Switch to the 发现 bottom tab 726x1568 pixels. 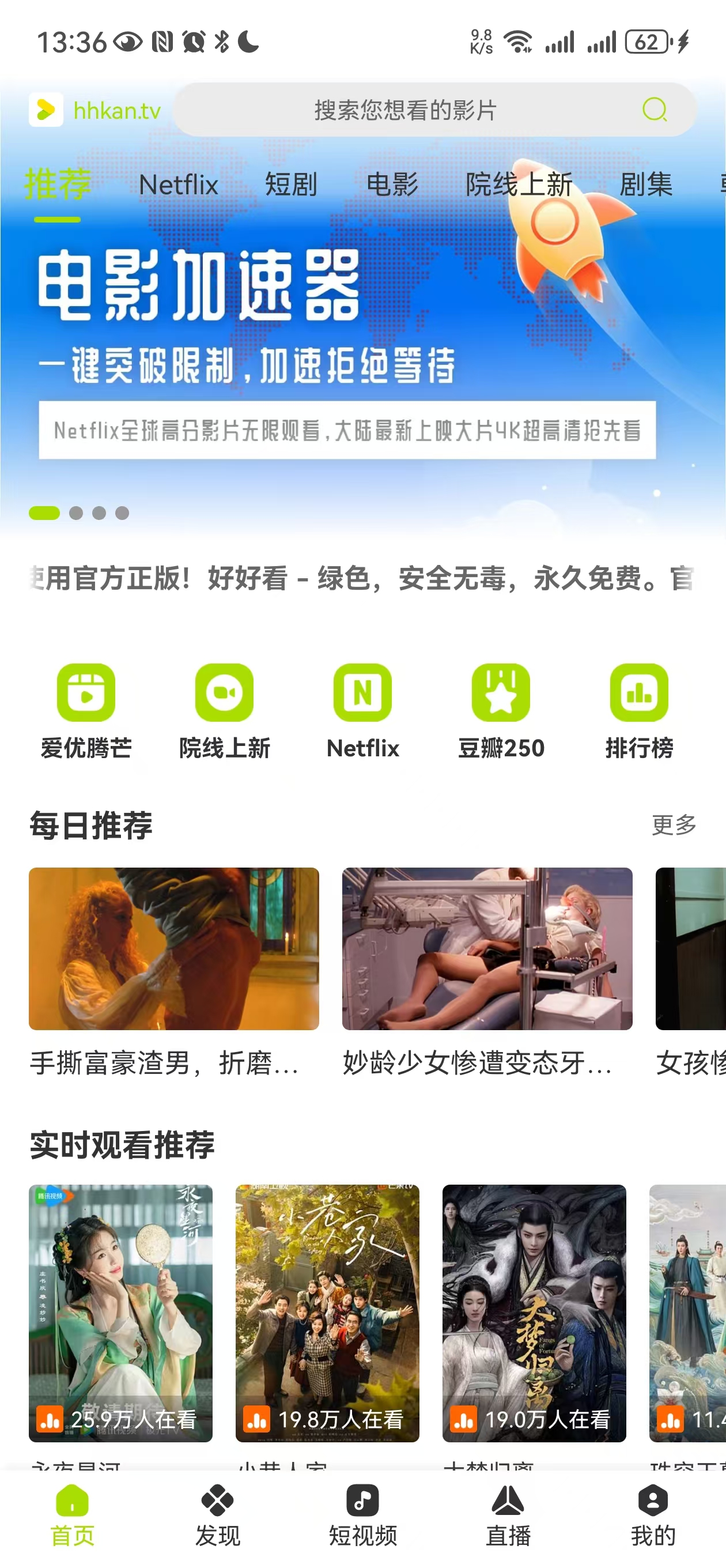pos(217,1514)
